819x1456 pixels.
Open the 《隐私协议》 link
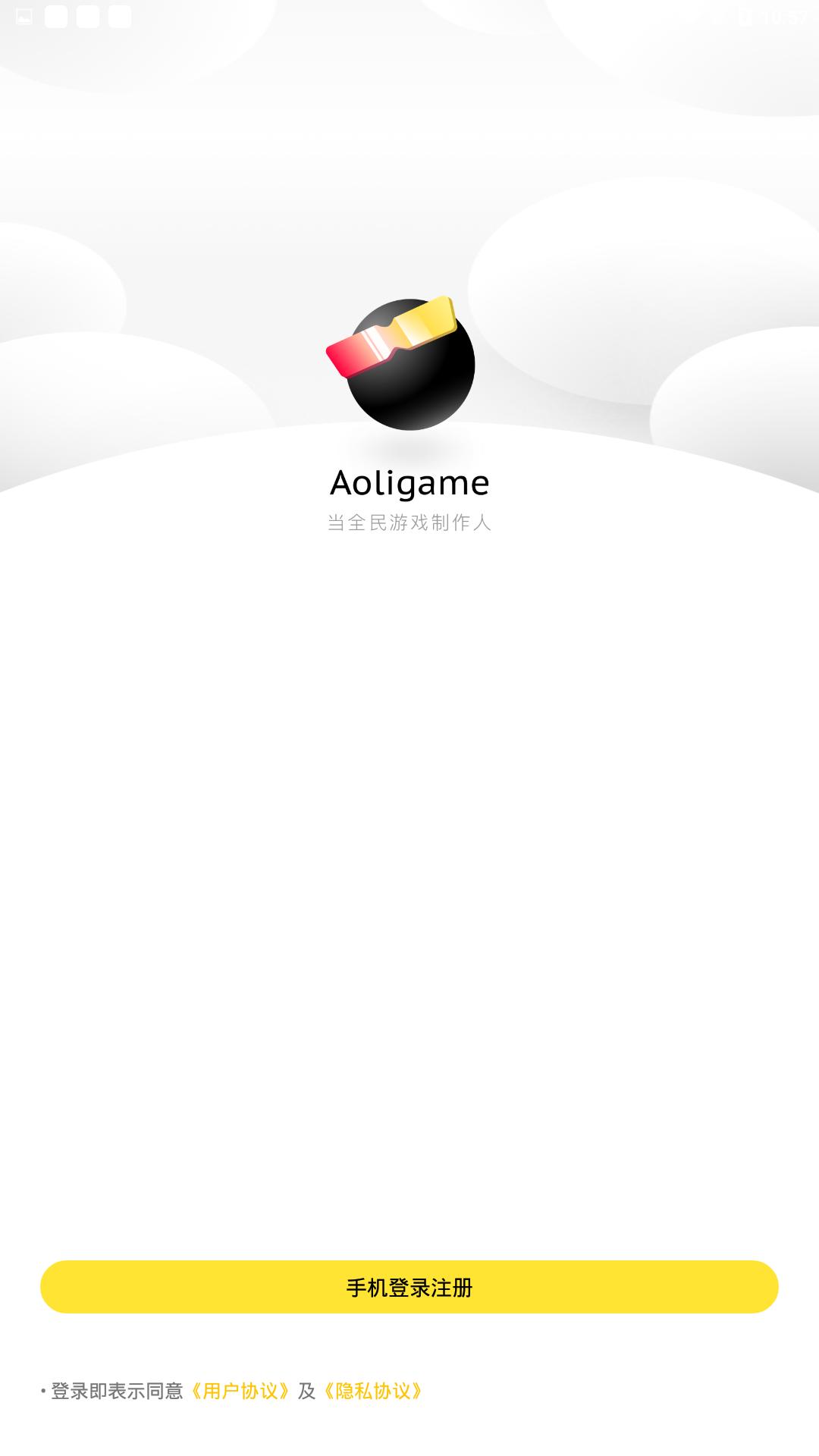coord(372,1391)
